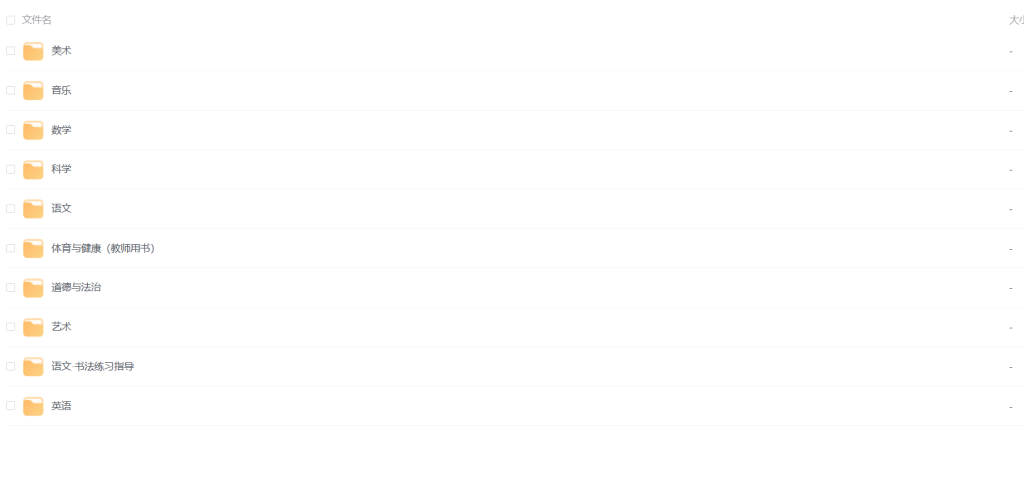This screenshot has width=1024, height=490.
Task: Open the 道德与法治 folder
Action: click(76, 287)
